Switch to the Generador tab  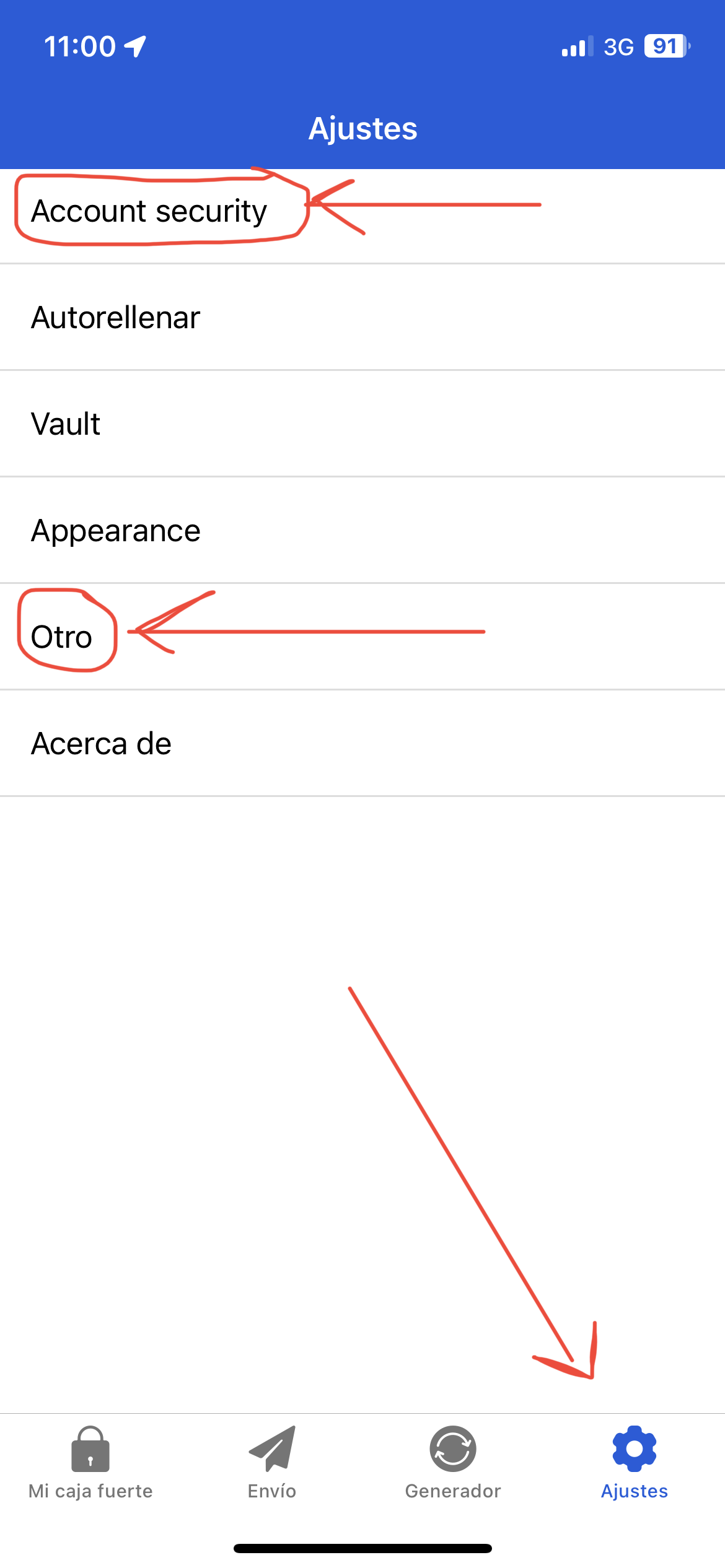[x=453, y=1463]
